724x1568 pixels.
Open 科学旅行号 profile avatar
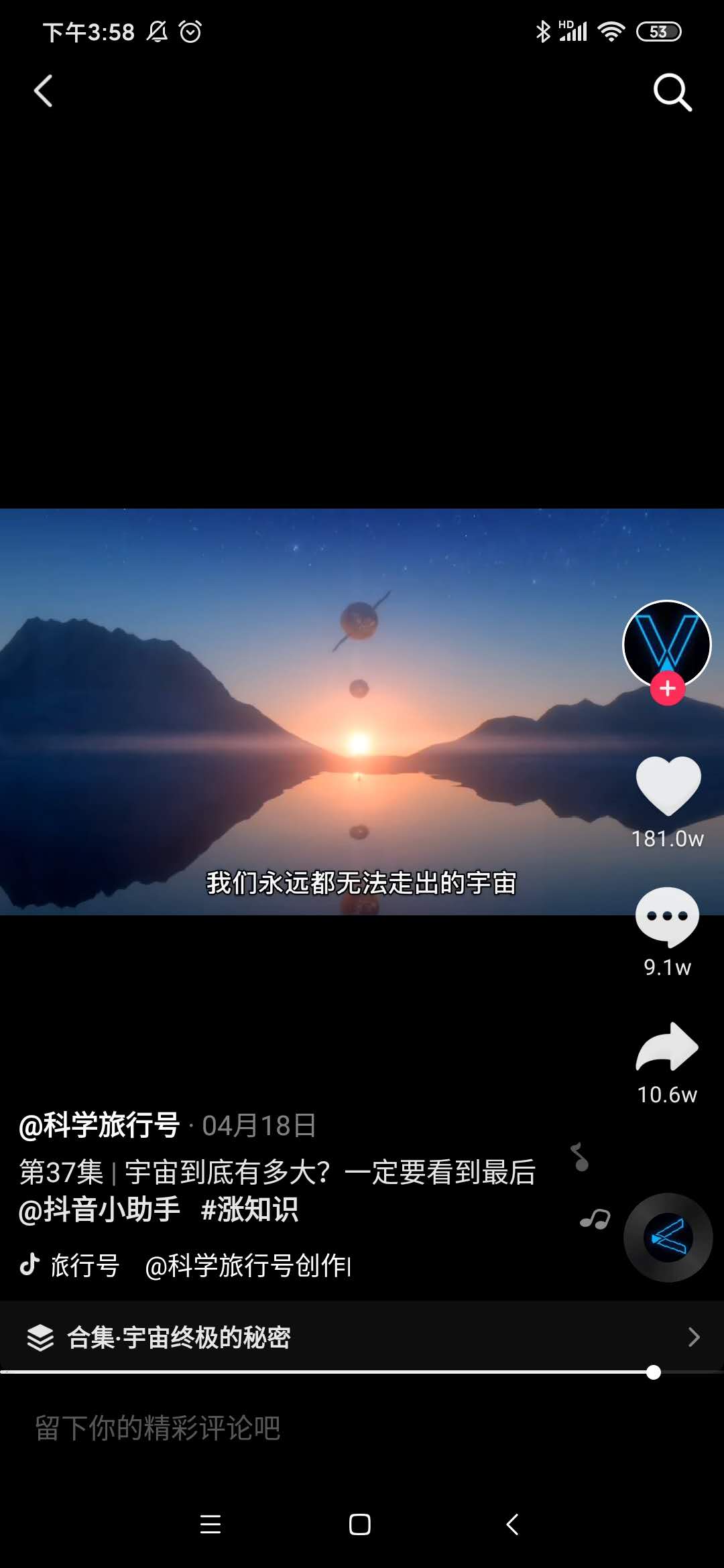(x=666, y=642)
